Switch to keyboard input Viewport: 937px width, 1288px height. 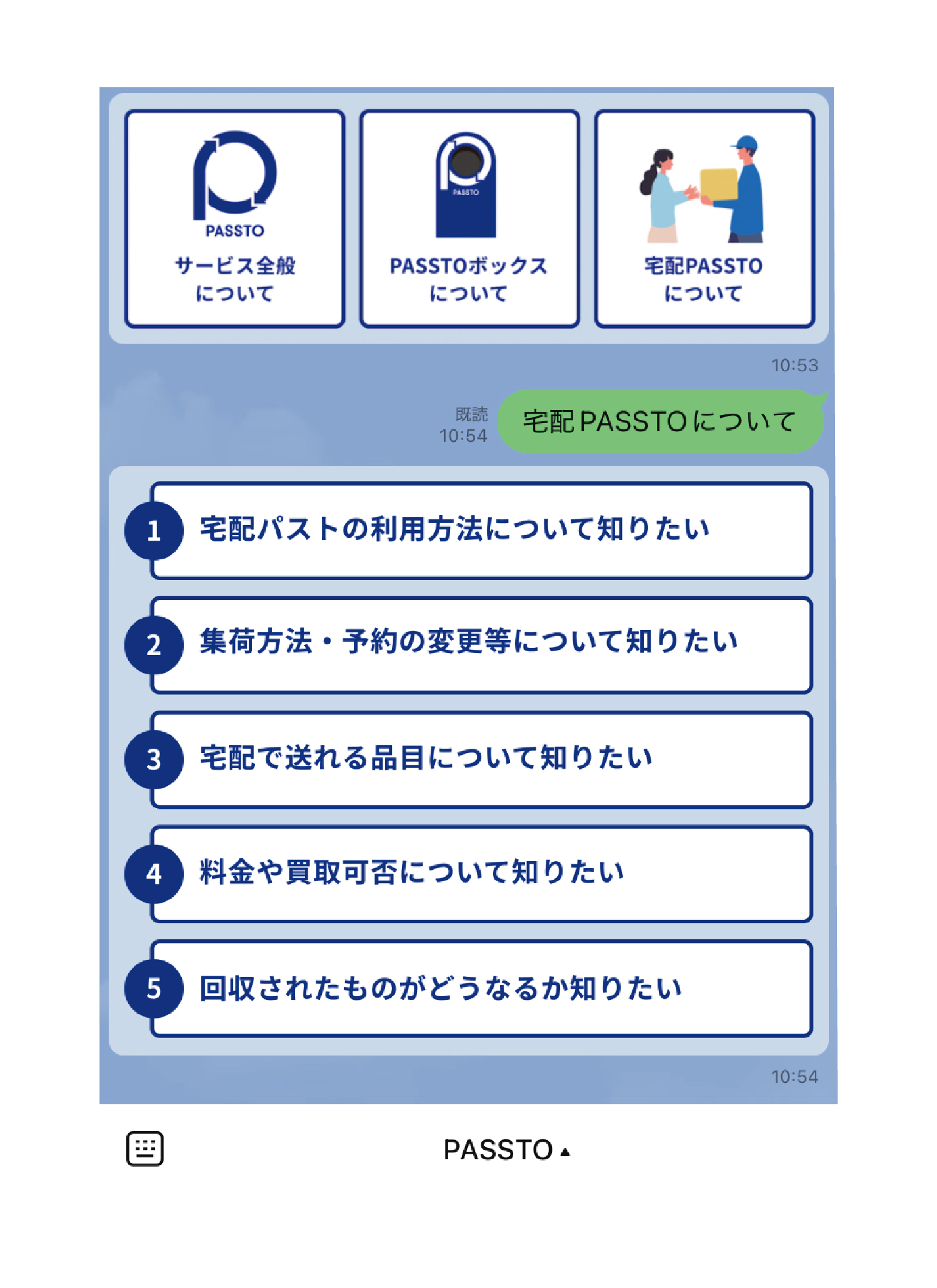145,1149
